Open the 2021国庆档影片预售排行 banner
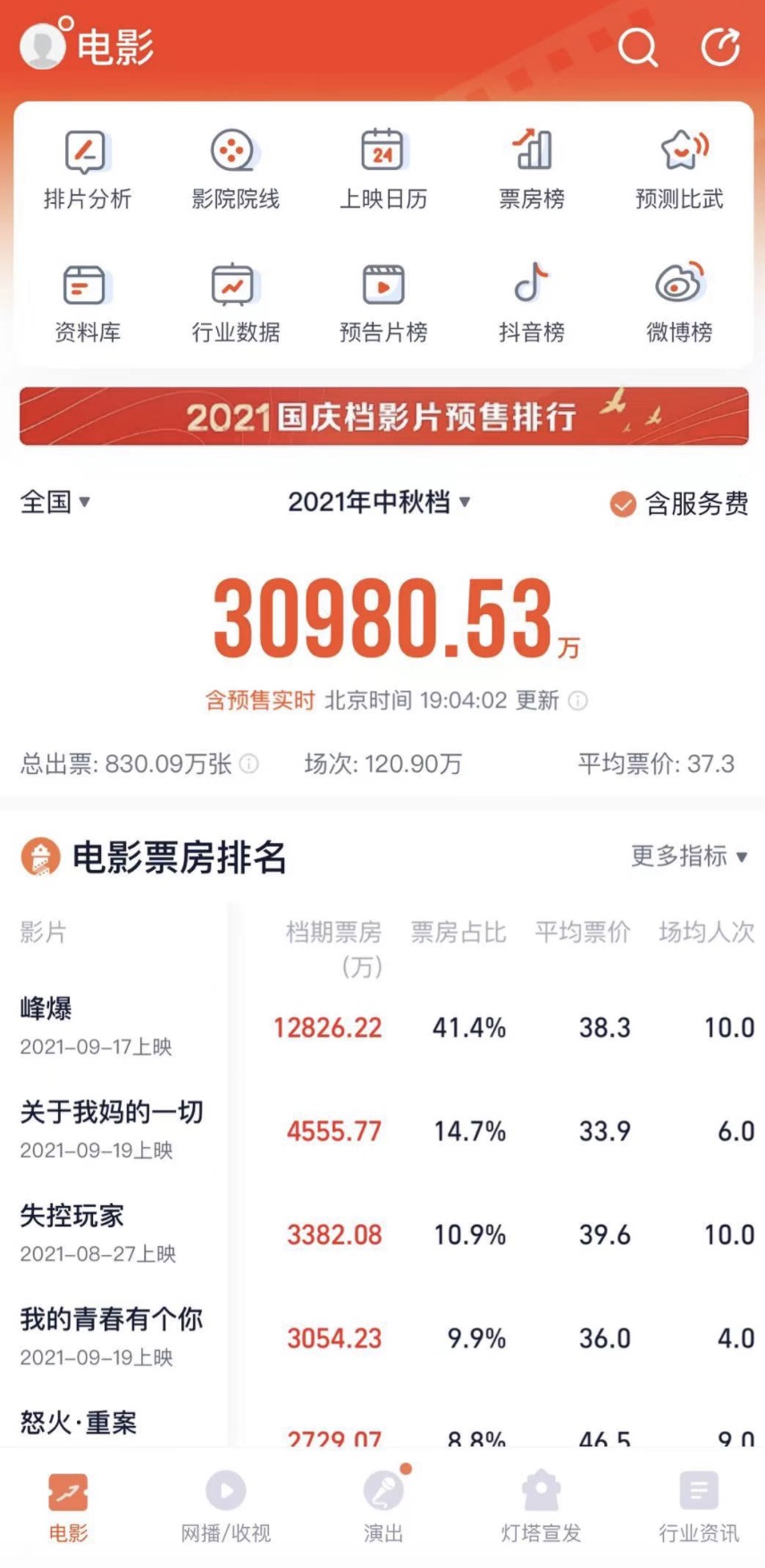 [383, 416]
